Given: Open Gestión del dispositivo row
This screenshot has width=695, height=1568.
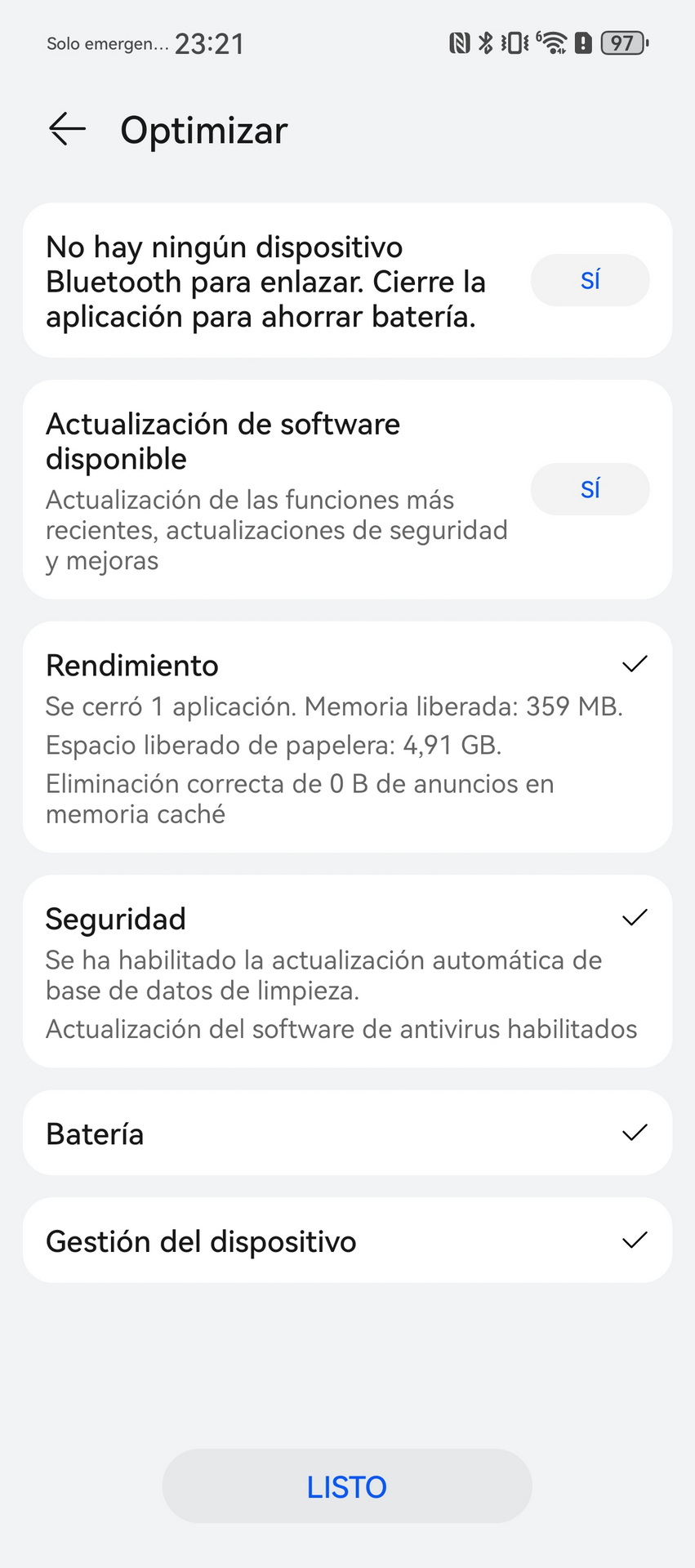Looking at the screenshot, I should [x=347, y=1240].
